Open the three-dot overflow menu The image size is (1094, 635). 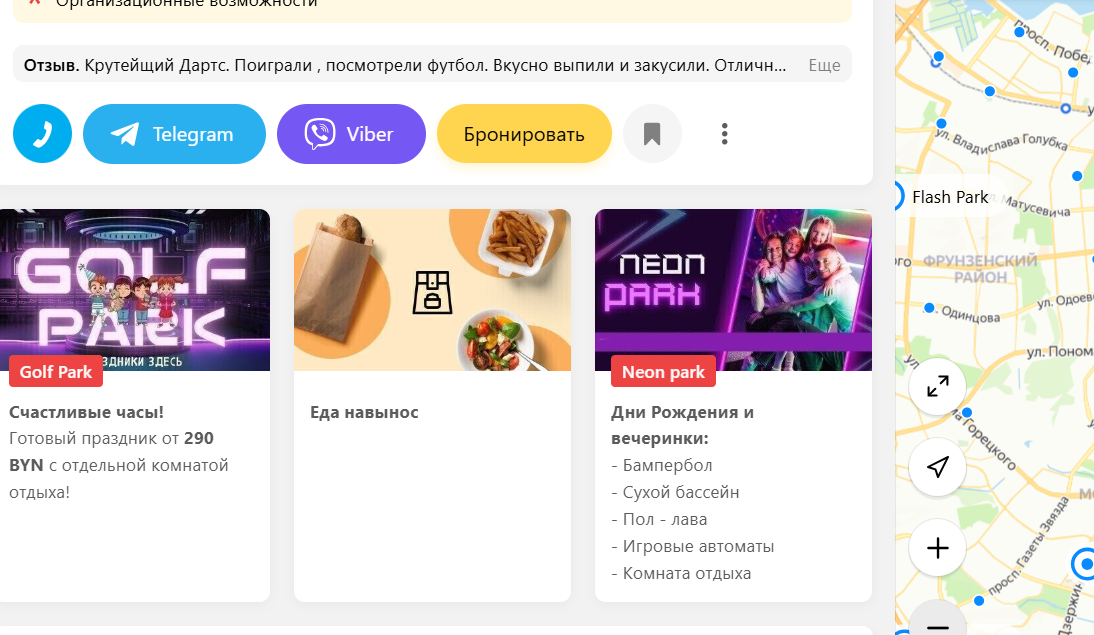725,134
